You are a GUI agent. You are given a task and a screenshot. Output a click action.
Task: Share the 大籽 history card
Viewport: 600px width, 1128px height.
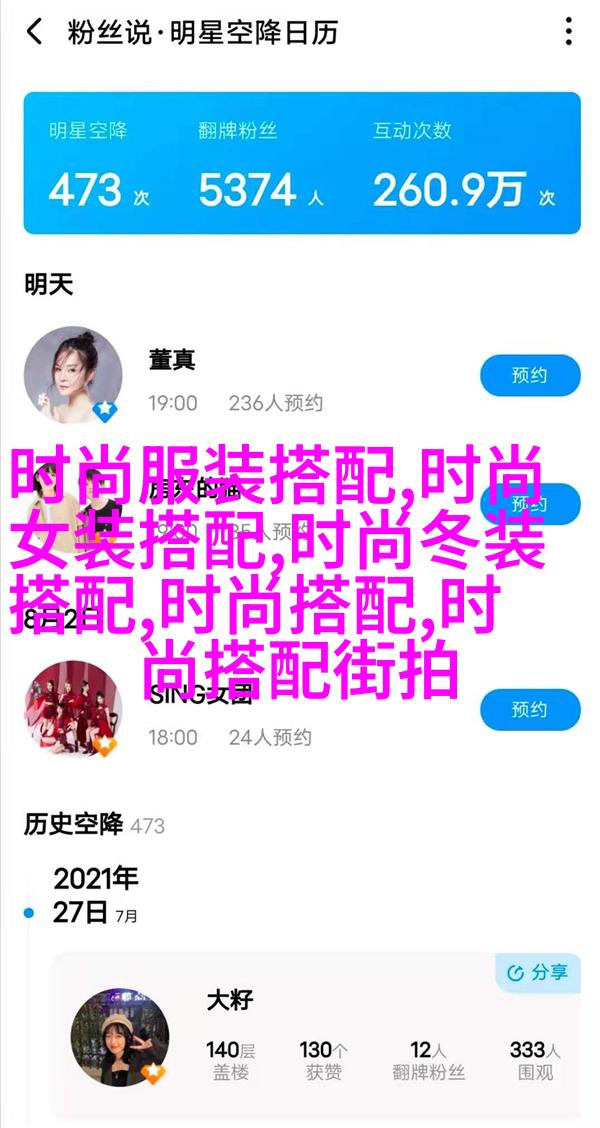click(537, 972)
